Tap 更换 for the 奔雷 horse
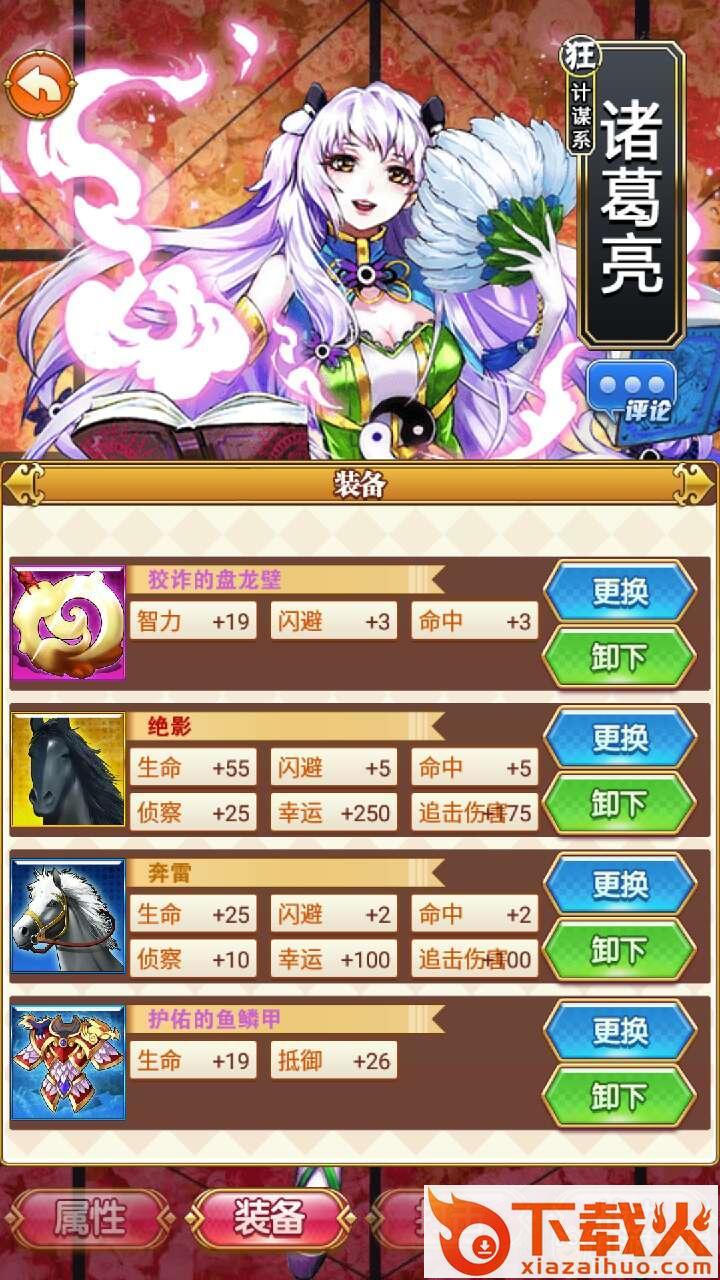This screenshot has height=1280, width=720. click(x=619, y=884)
